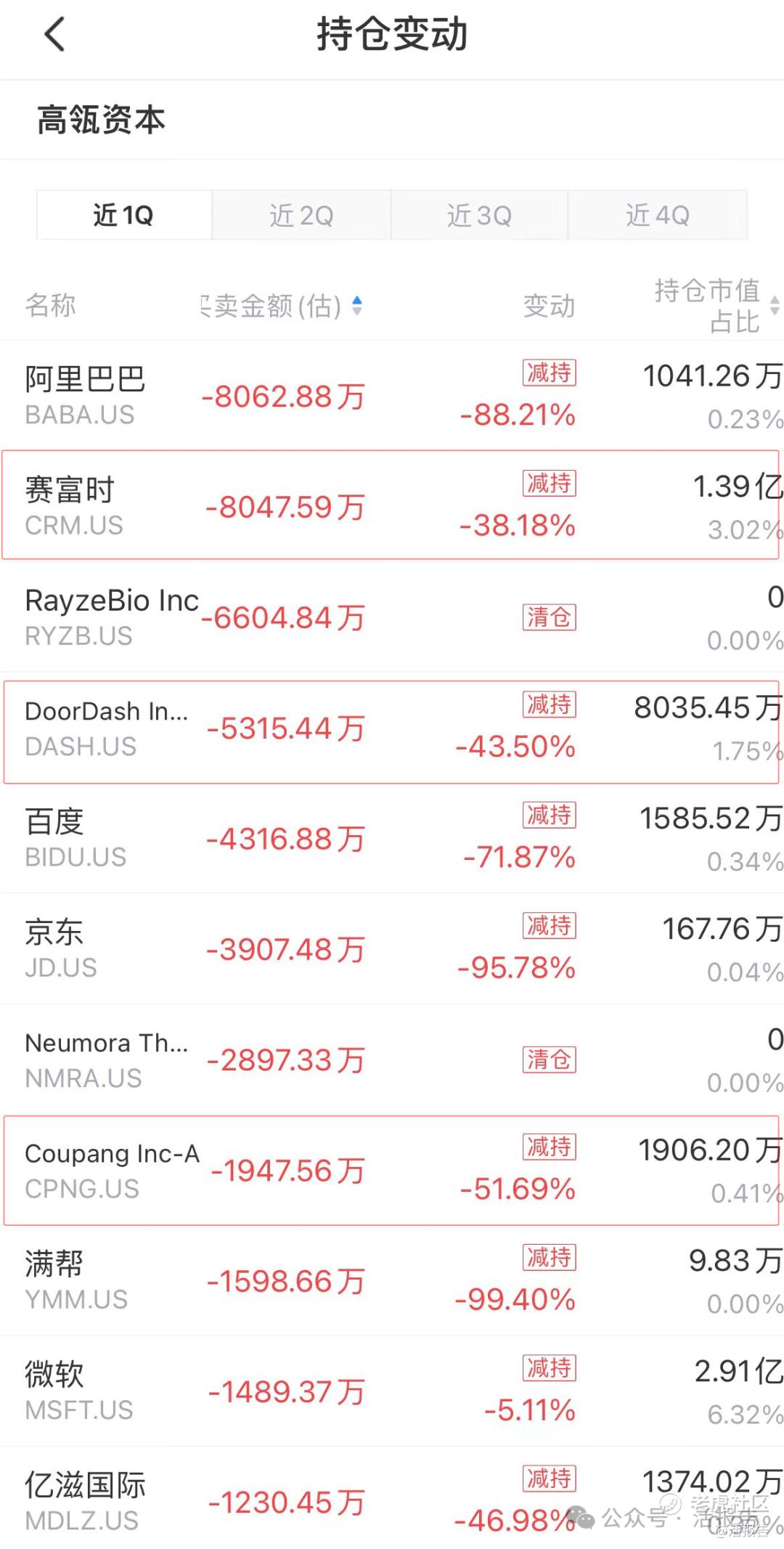784x1549 pixels.
Task: Open the 百度 BIDU.US row
Action: coord(392,838)
